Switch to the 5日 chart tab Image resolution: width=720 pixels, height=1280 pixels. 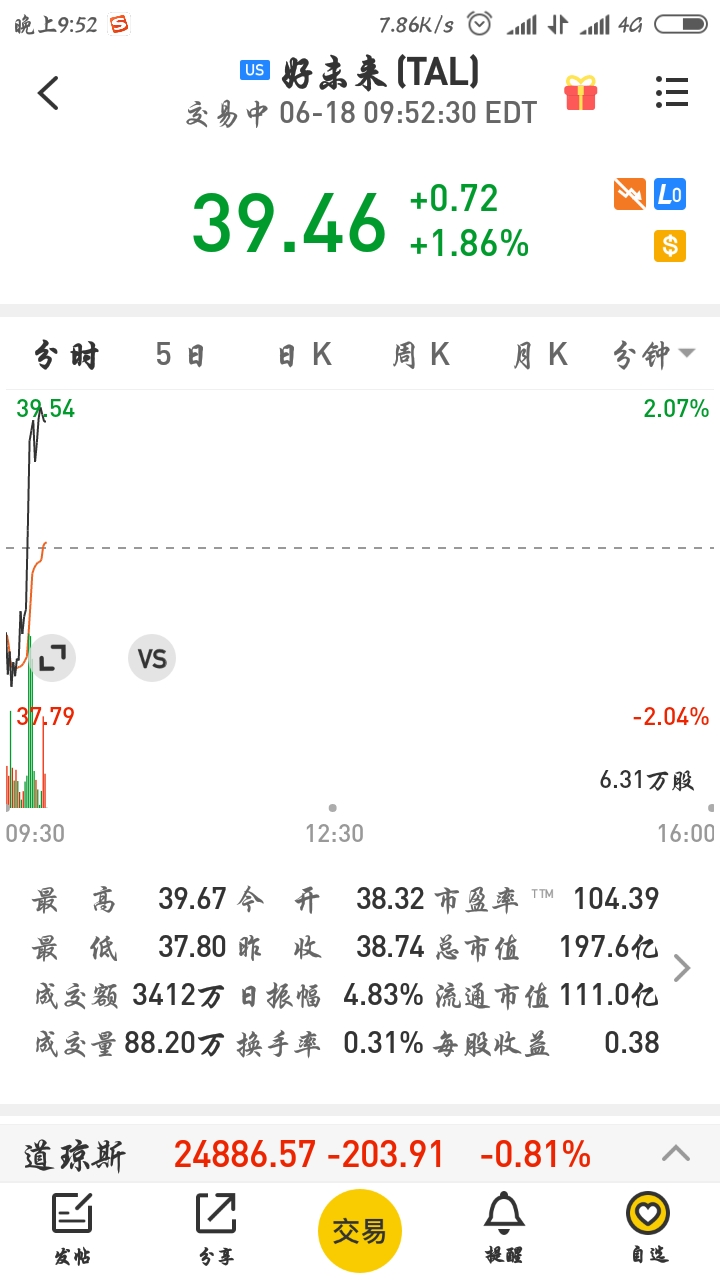pyautogui.click(x=180, y=354)
